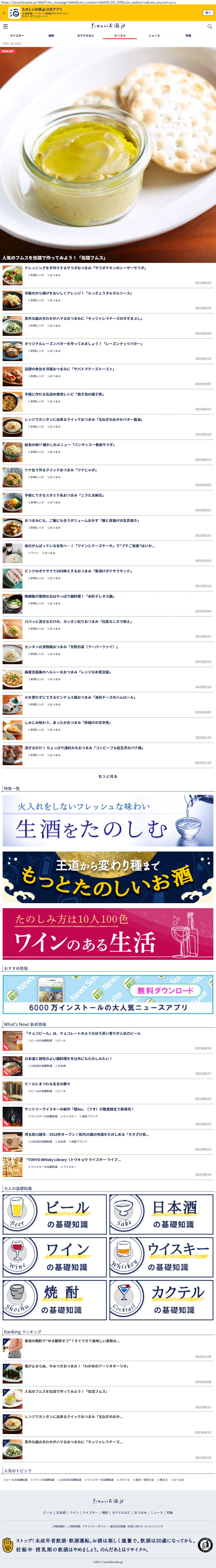
Task: Open the ワインのある生活 banner
Action: (x=108, y=934)
